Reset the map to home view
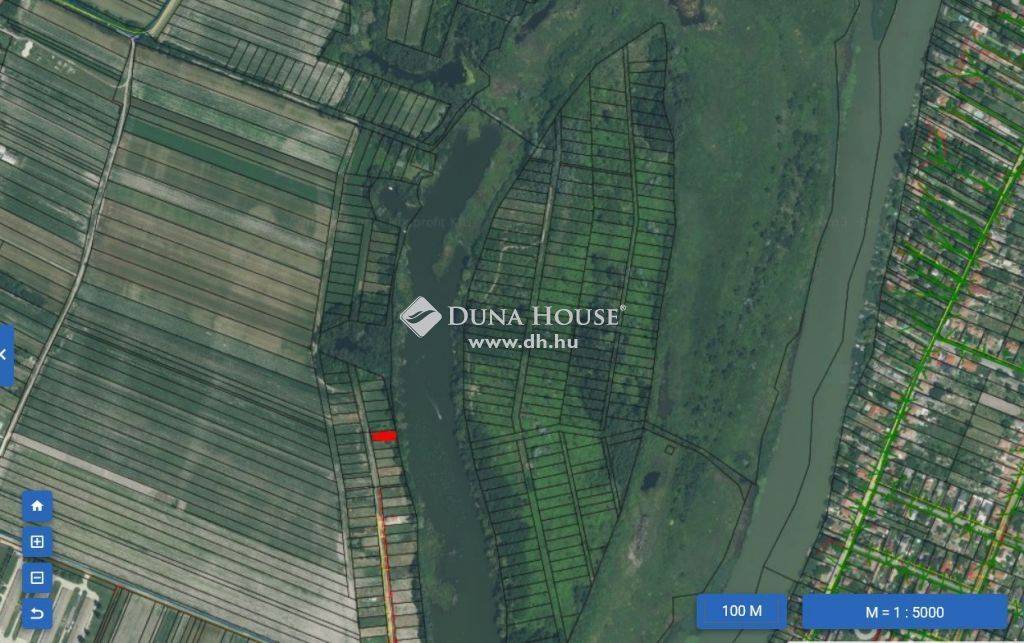This screenshot has width=1024, height=643. (x=37, y=506)
